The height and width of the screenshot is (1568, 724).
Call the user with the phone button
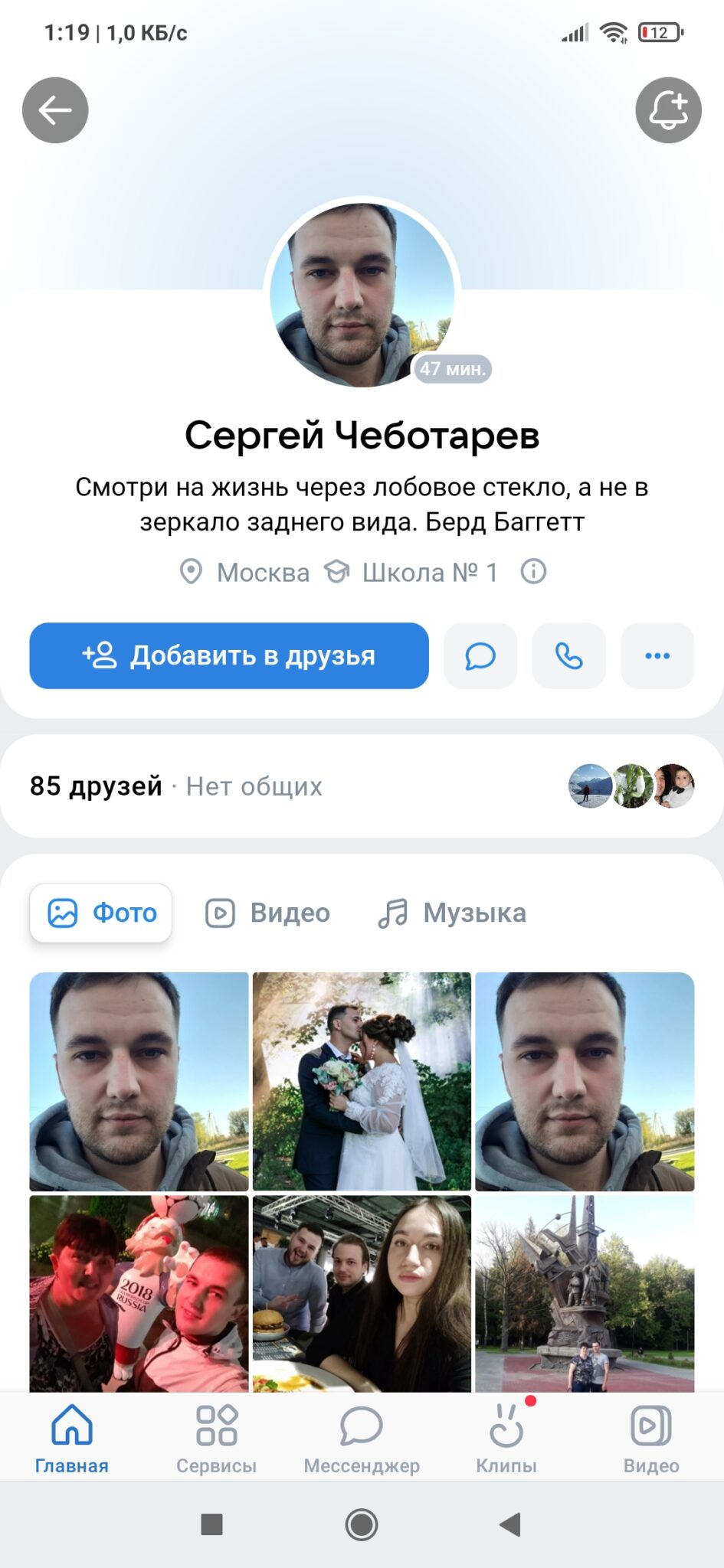pos(569,655)
